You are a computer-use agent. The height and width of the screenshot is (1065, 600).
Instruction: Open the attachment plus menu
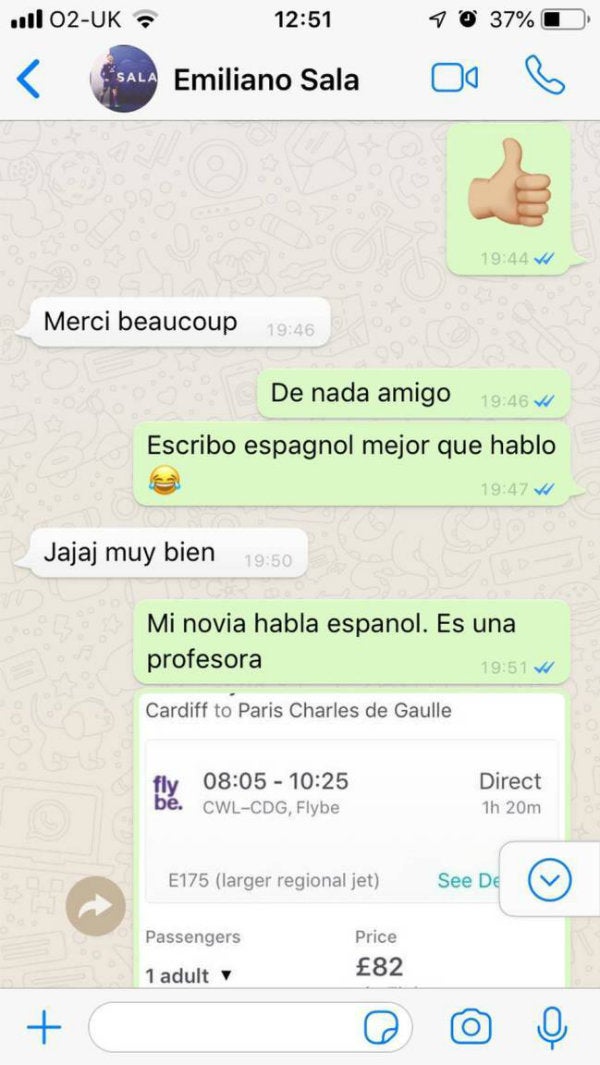(43, 1027)
